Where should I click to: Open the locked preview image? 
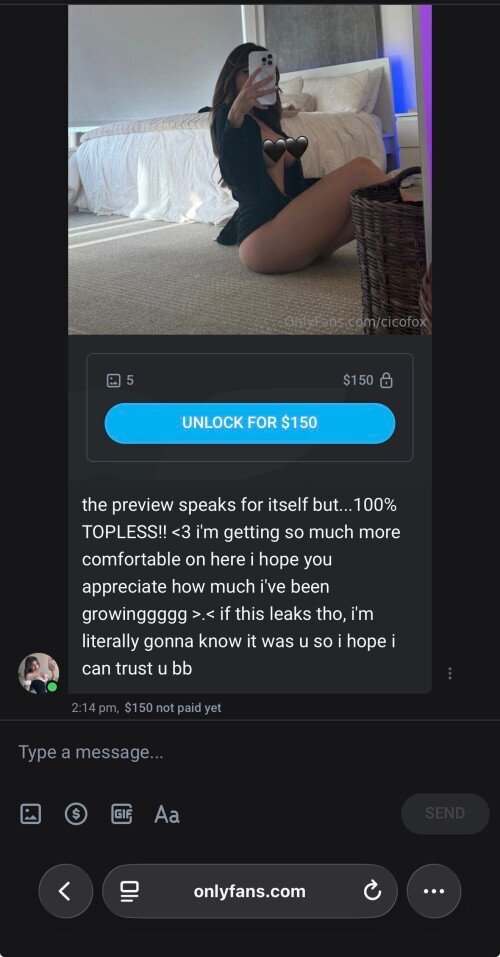[x=250, y=170]
